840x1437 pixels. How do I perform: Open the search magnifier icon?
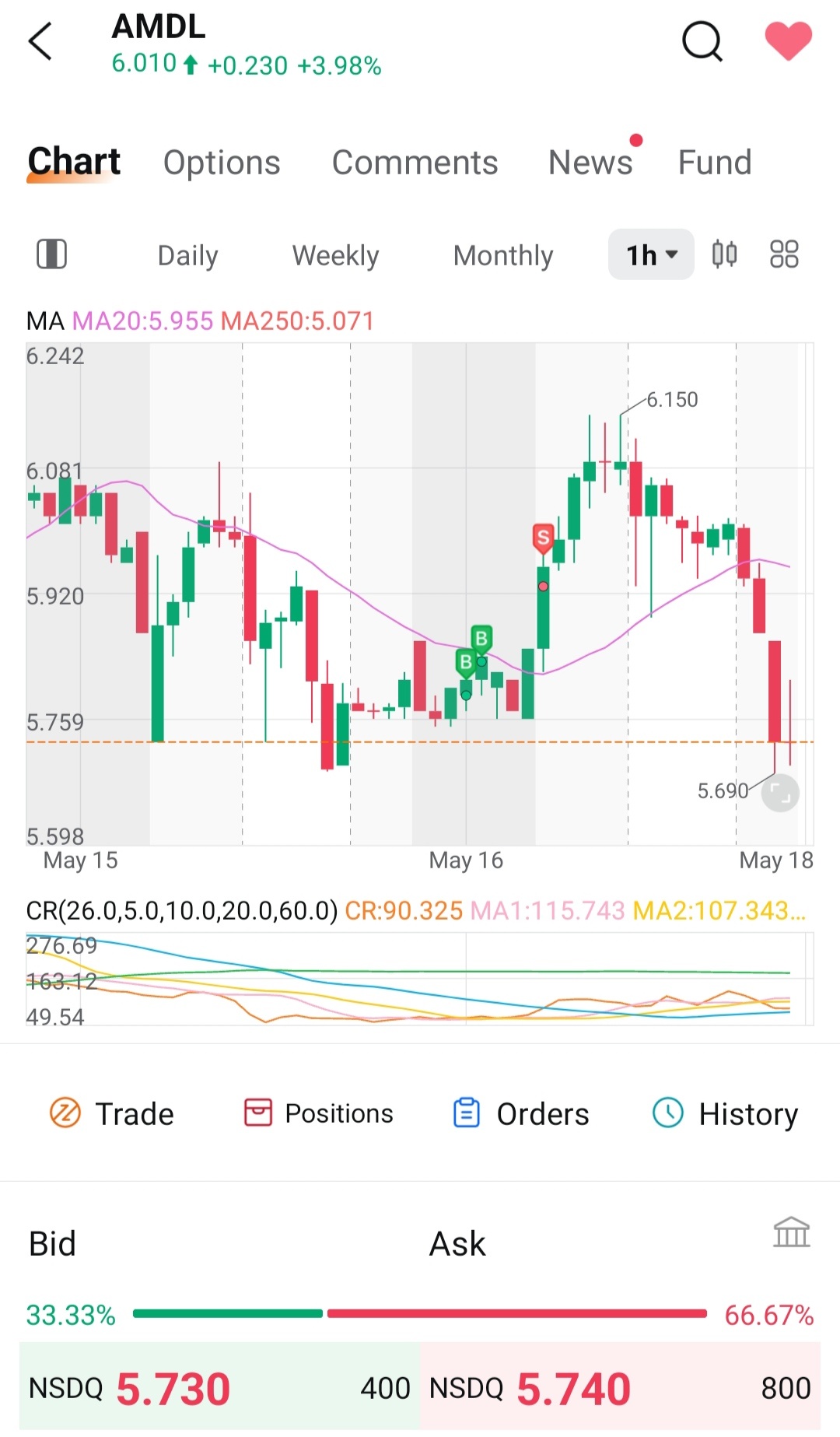702,40
